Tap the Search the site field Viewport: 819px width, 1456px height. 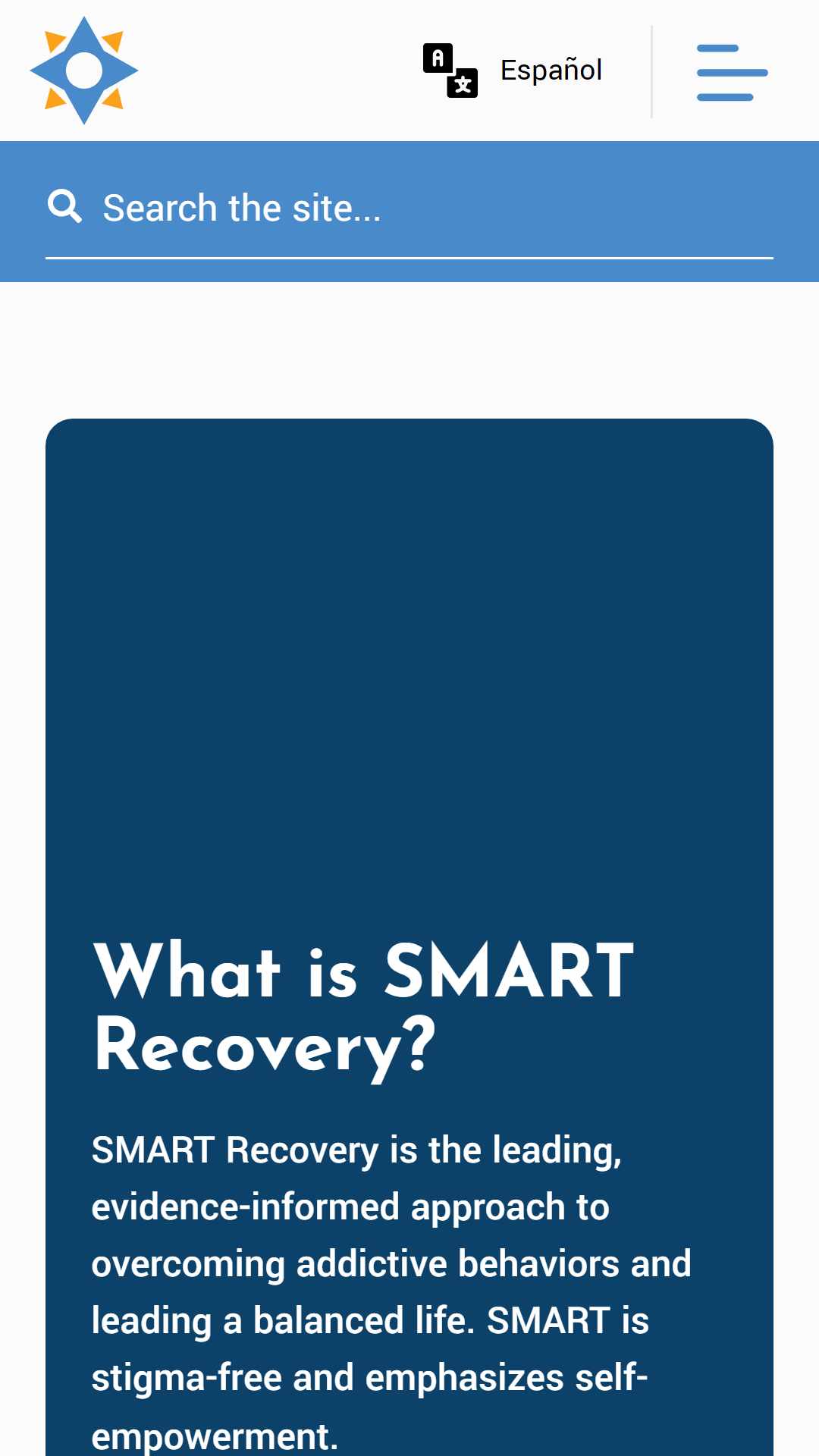pos(409,209)
